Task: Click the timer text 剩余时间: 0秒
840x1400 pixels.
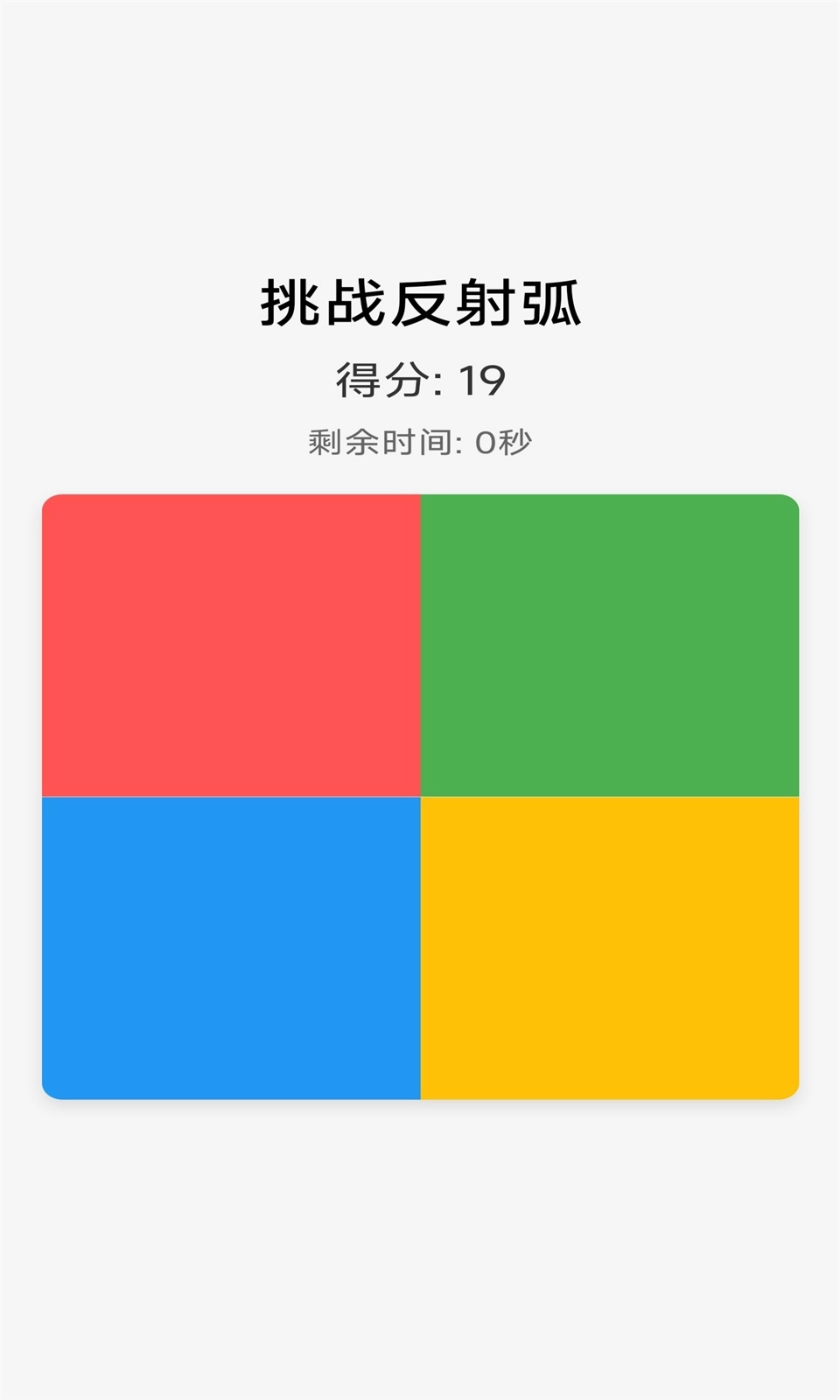Action: [x=420, y=443]
